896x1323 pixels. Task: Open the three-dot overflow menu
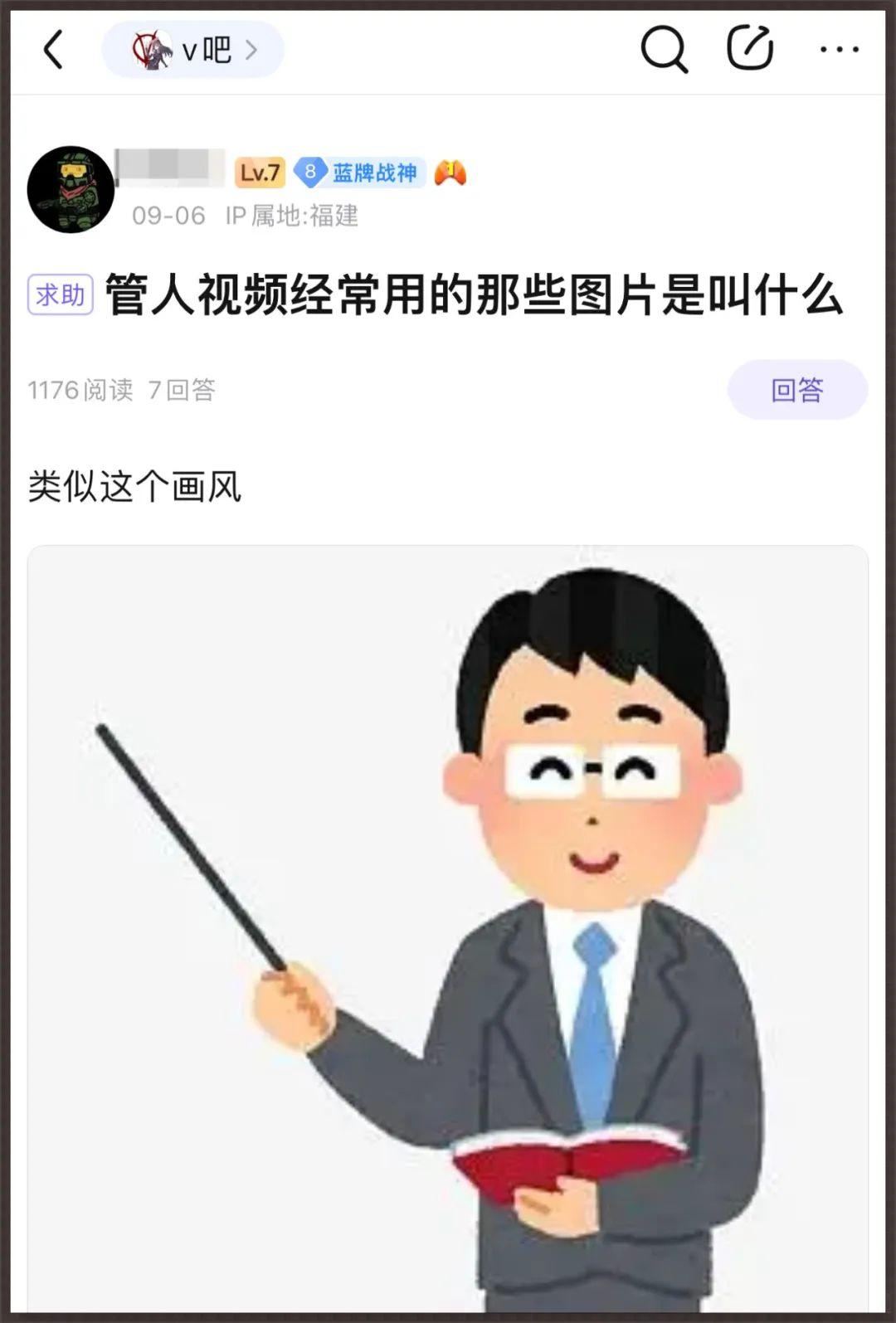tap(839, 50)
